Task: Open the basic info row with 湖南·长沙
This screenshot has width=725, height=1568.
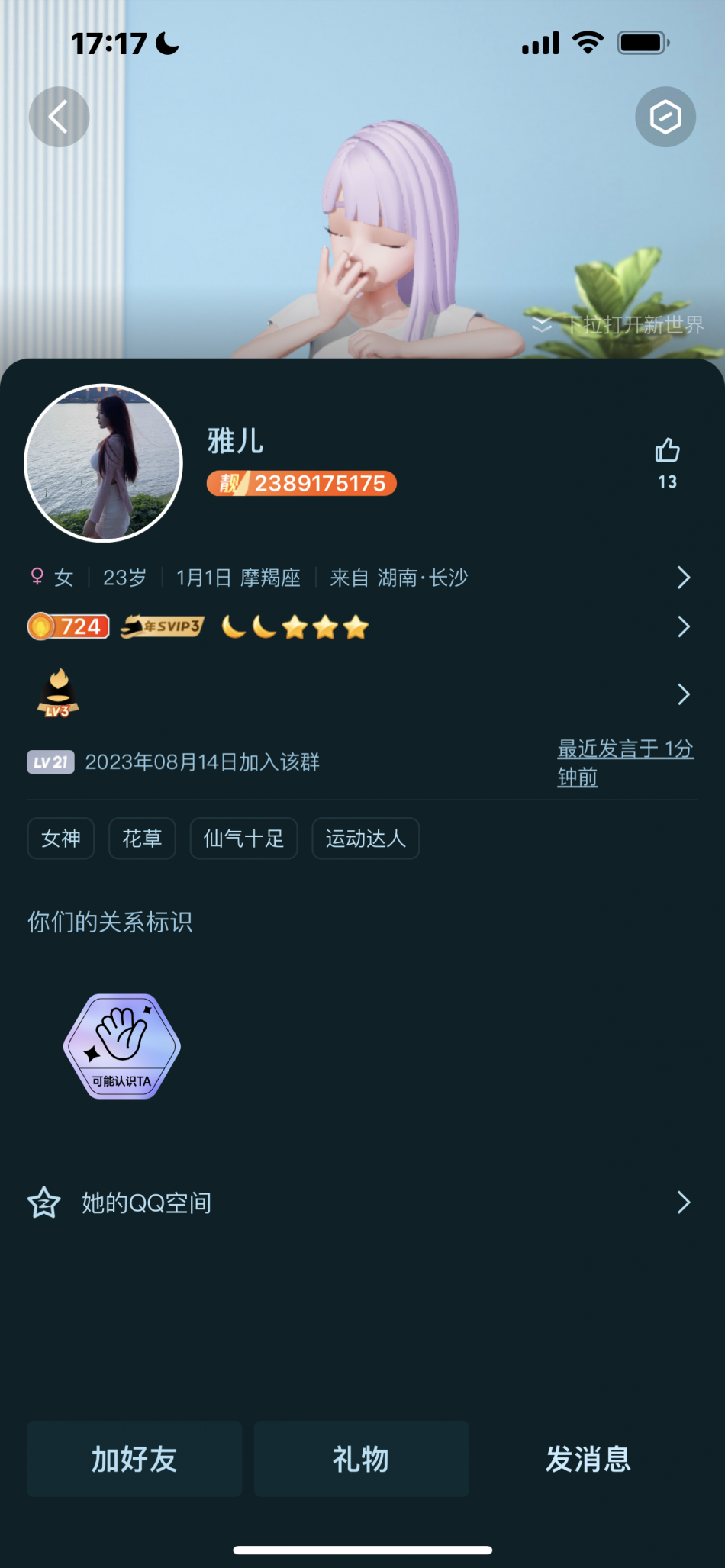Action: [x=359, y=578]
